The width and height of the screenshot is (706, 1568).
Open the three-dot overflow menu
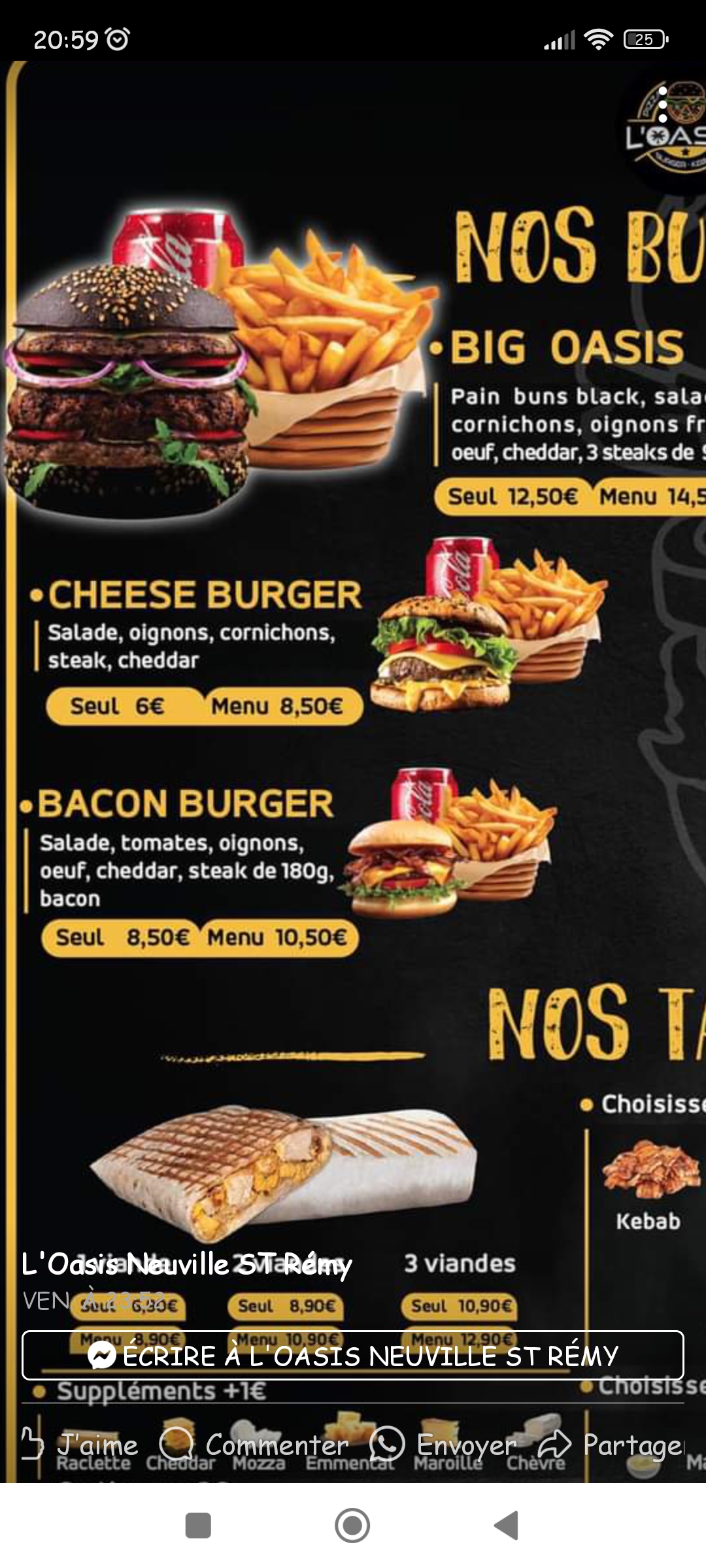click(663, 105)
